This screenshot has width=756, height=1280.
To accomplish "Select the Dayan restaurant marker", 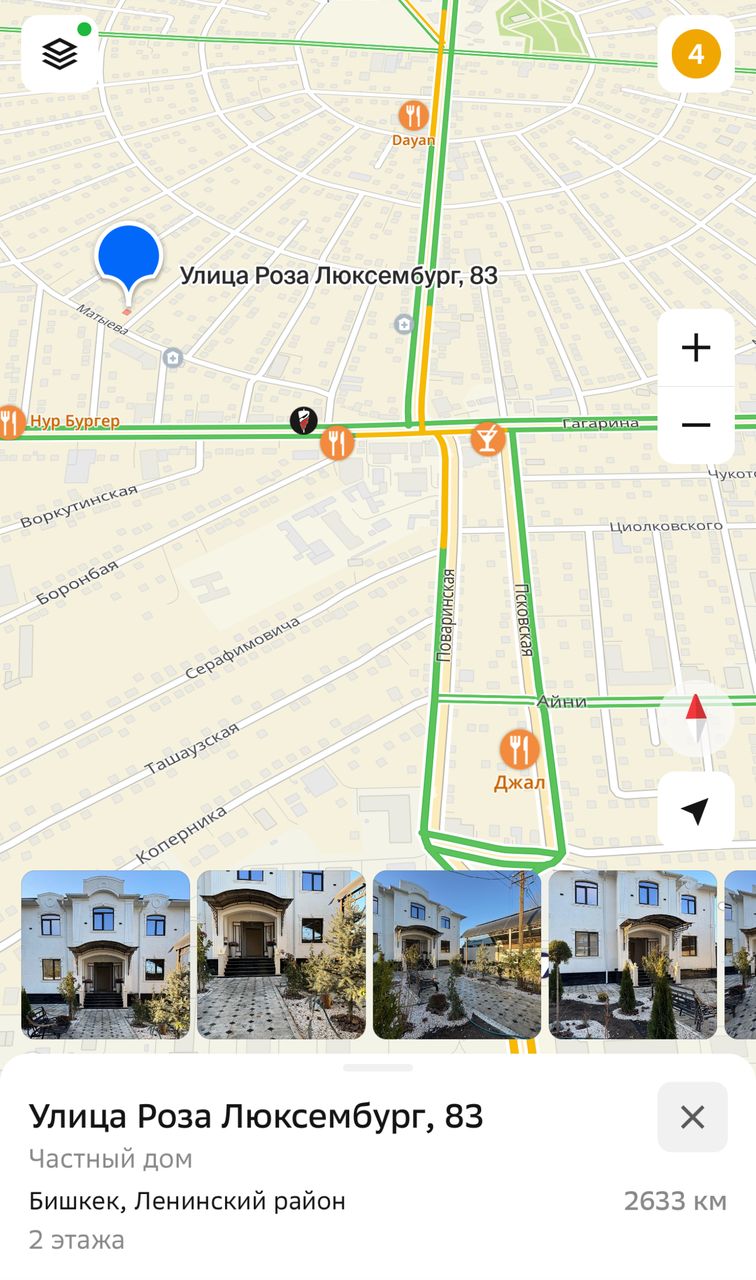I will [413, 116].
